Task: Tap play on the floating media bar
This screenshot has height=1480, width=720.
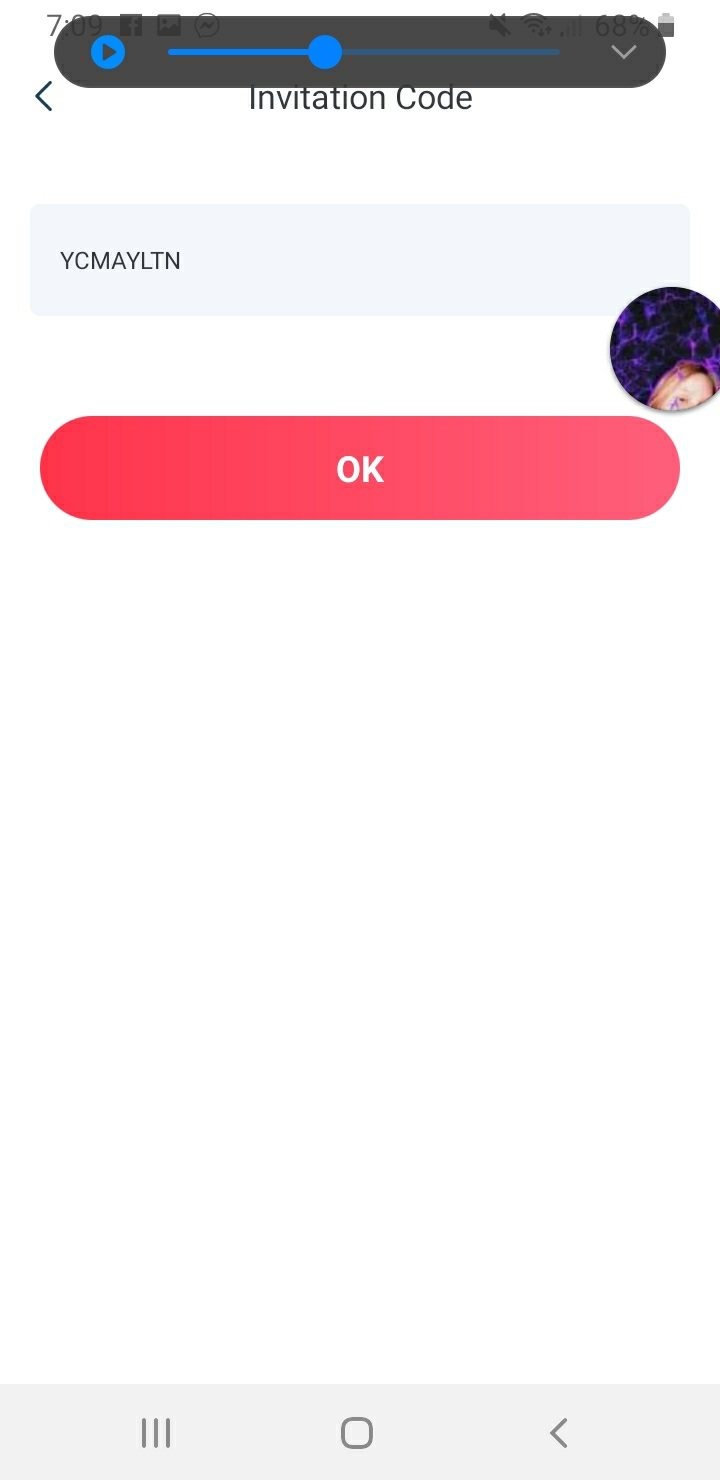Action: coord(108,52)
